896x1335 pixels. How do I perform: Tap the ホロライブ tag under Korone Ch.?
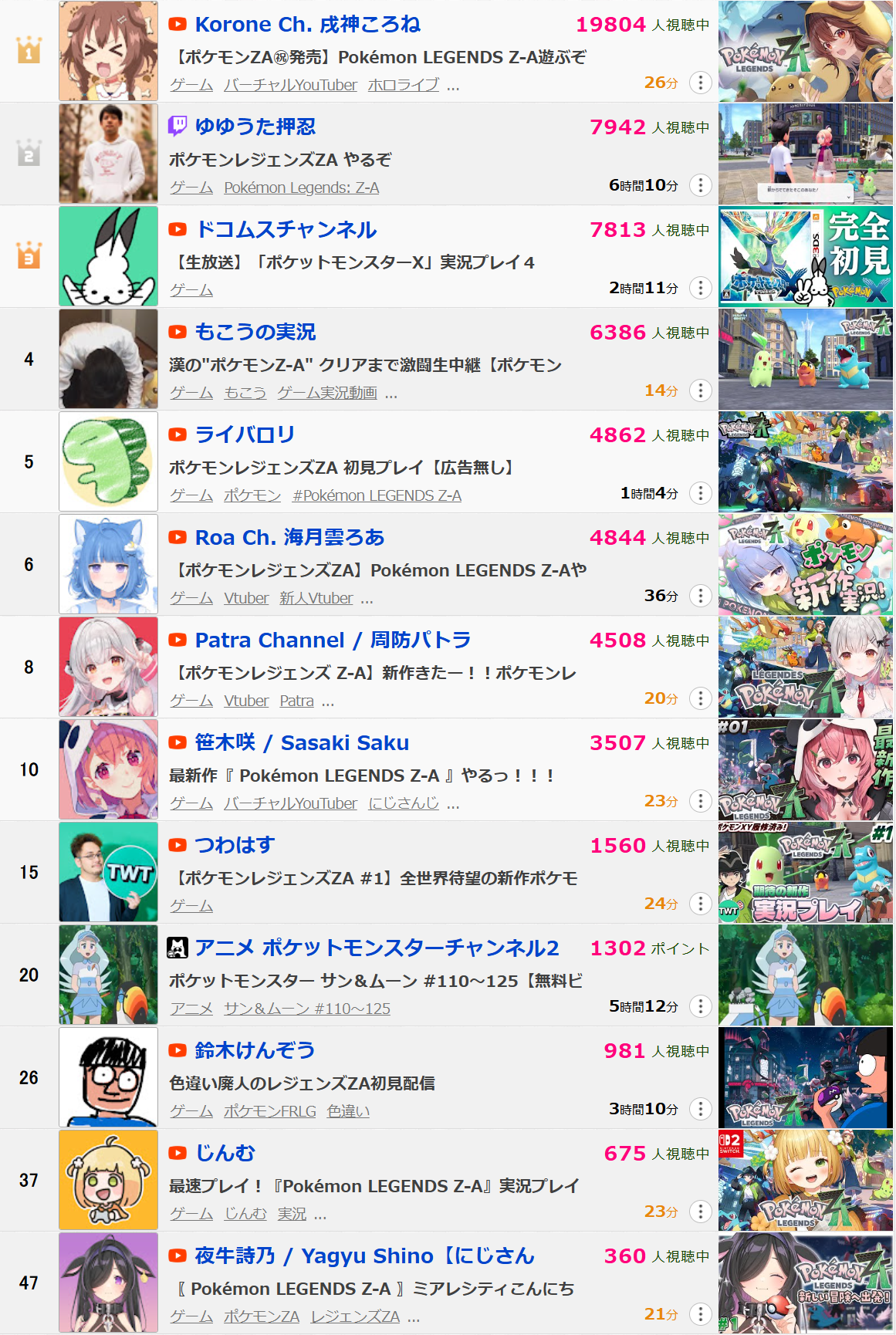click(403, 85)
